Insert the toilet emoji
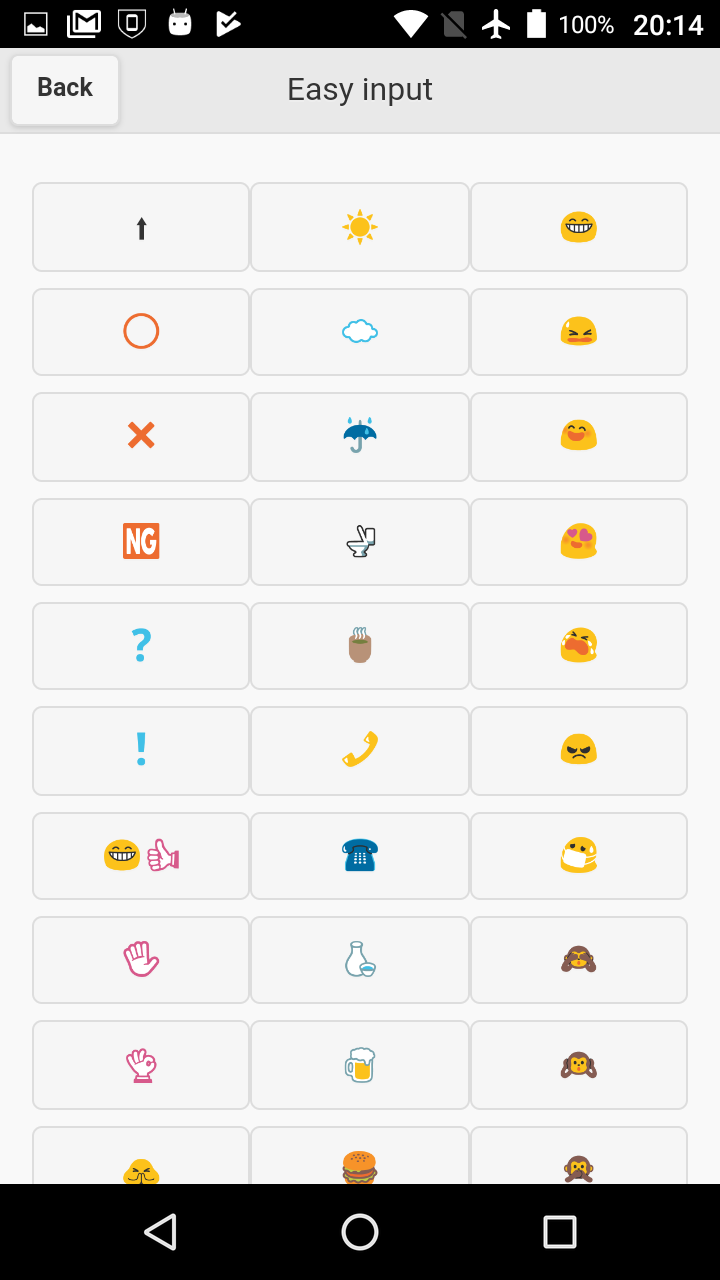Image resolution: width=720 pixels, height=1280 pixels. pos(360,542)
